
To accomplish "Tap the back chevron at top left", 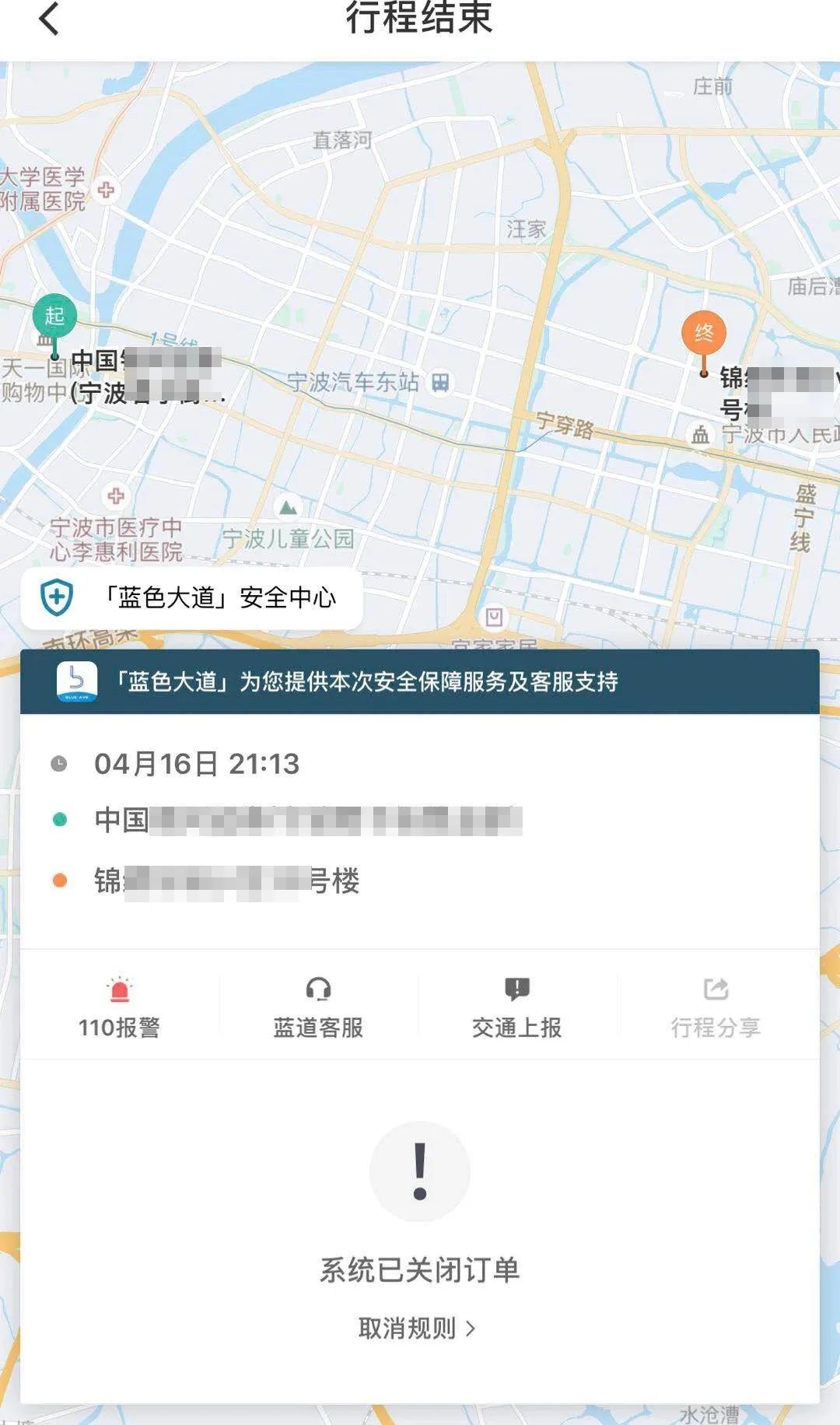I will [49, 21].
